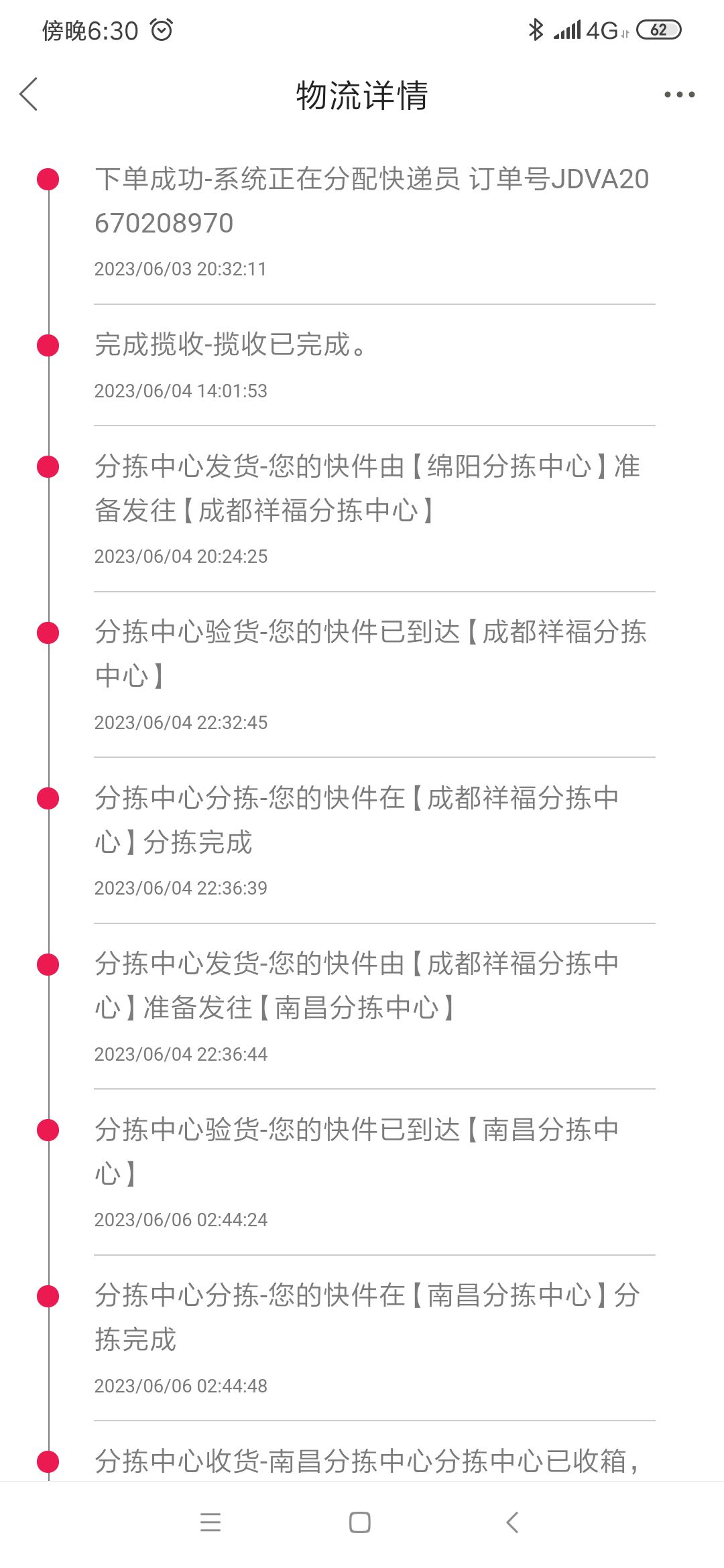The height and width of the screenshot is (1568, 724).
Task: Open recent apps from the navigation bar
Action: pyautogui.click(x=210, y=1522)
